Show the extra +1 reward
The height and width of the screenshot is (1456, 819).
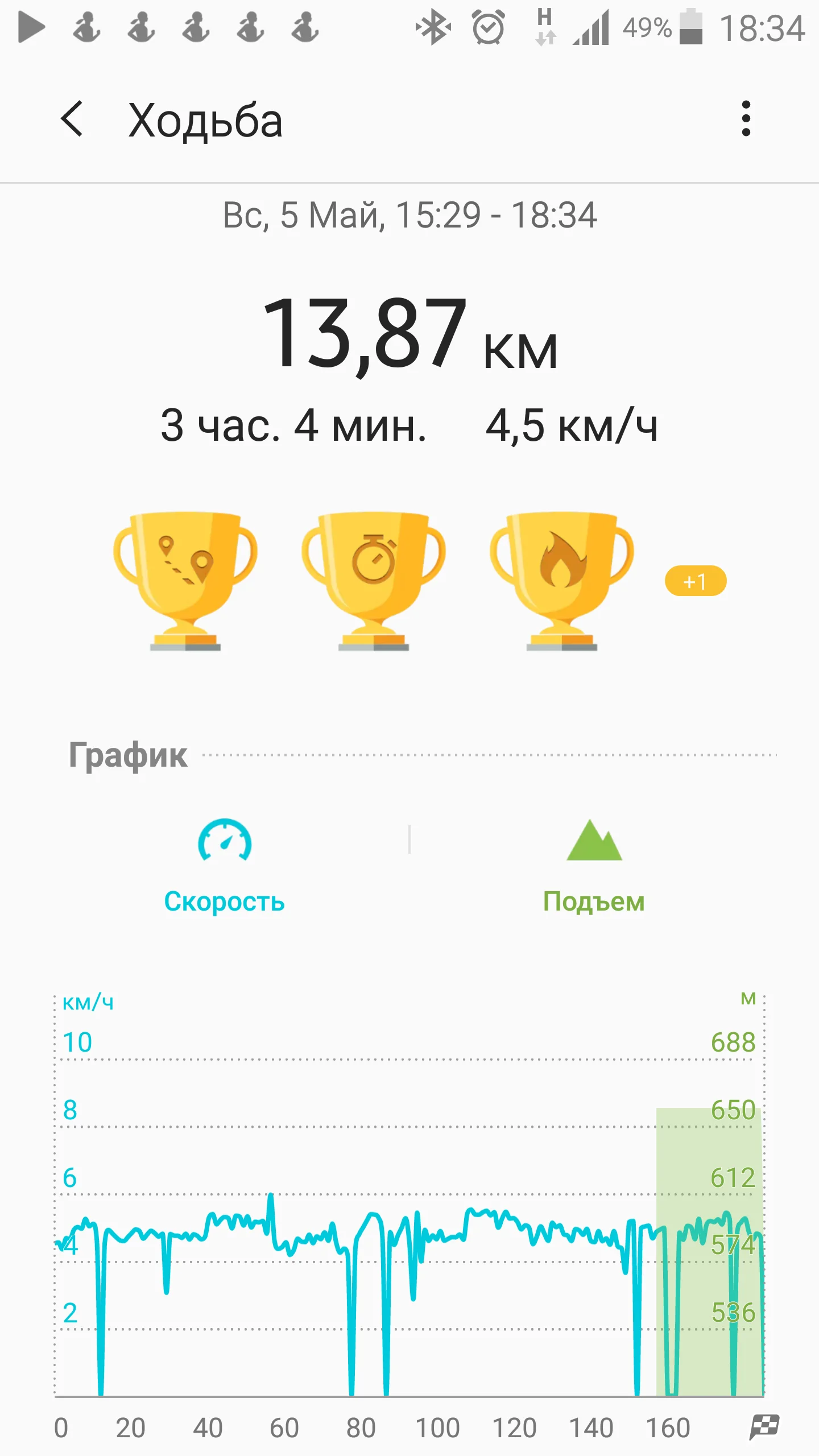click(x=695, y=581)
